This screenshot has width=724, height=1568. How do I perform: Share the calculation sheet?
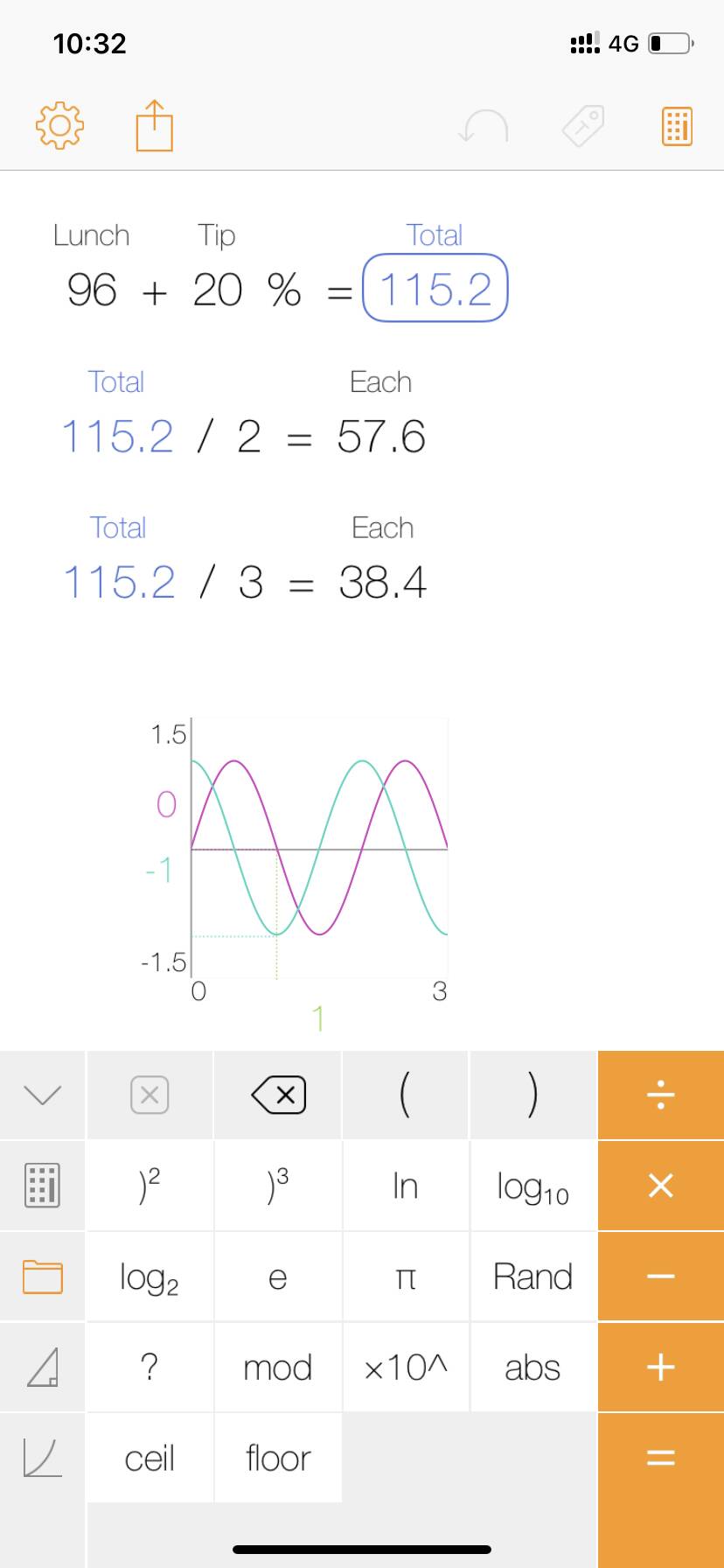pyautogui.click(x=155, y=126)
